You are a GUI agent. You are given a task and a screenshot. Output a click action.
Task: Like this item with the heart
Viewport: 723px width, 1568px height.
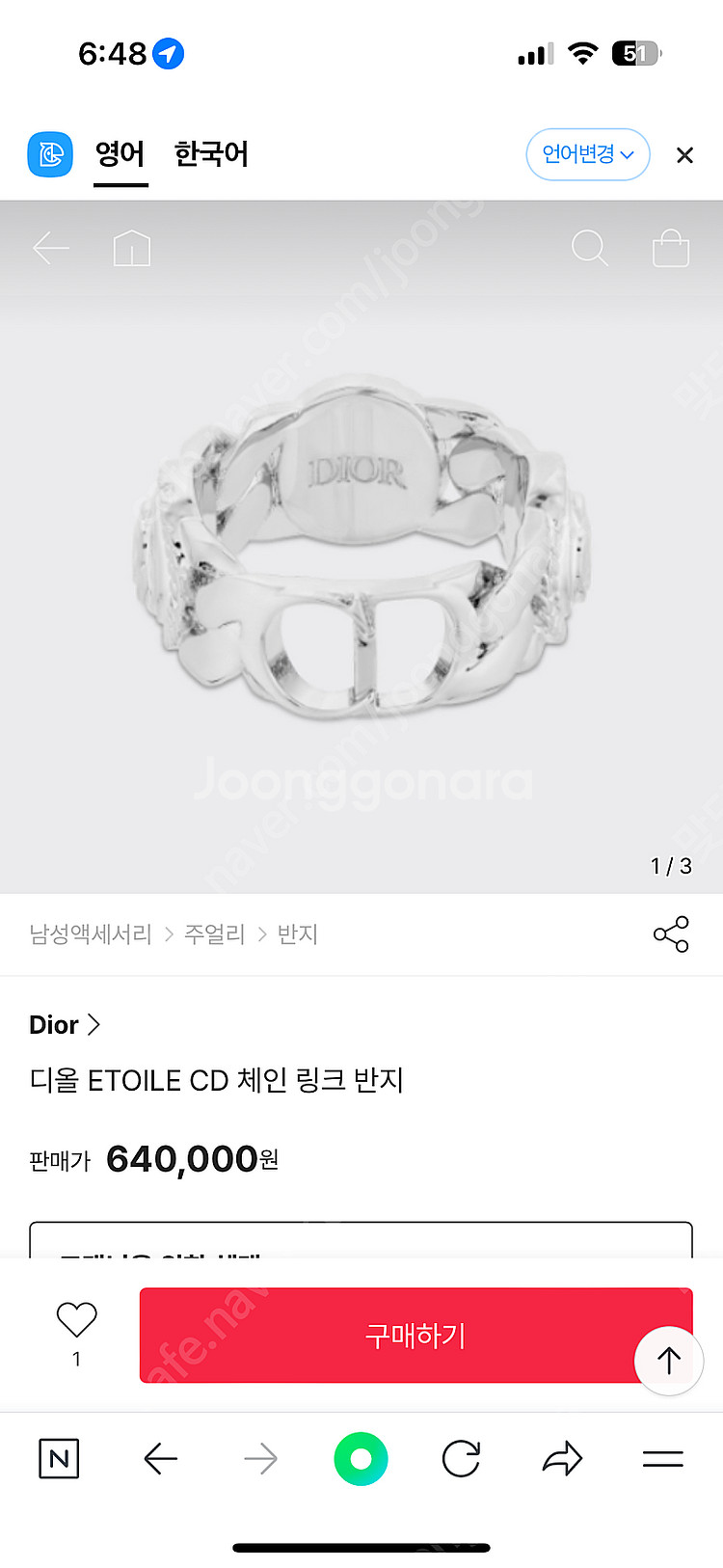(76, 1319)
